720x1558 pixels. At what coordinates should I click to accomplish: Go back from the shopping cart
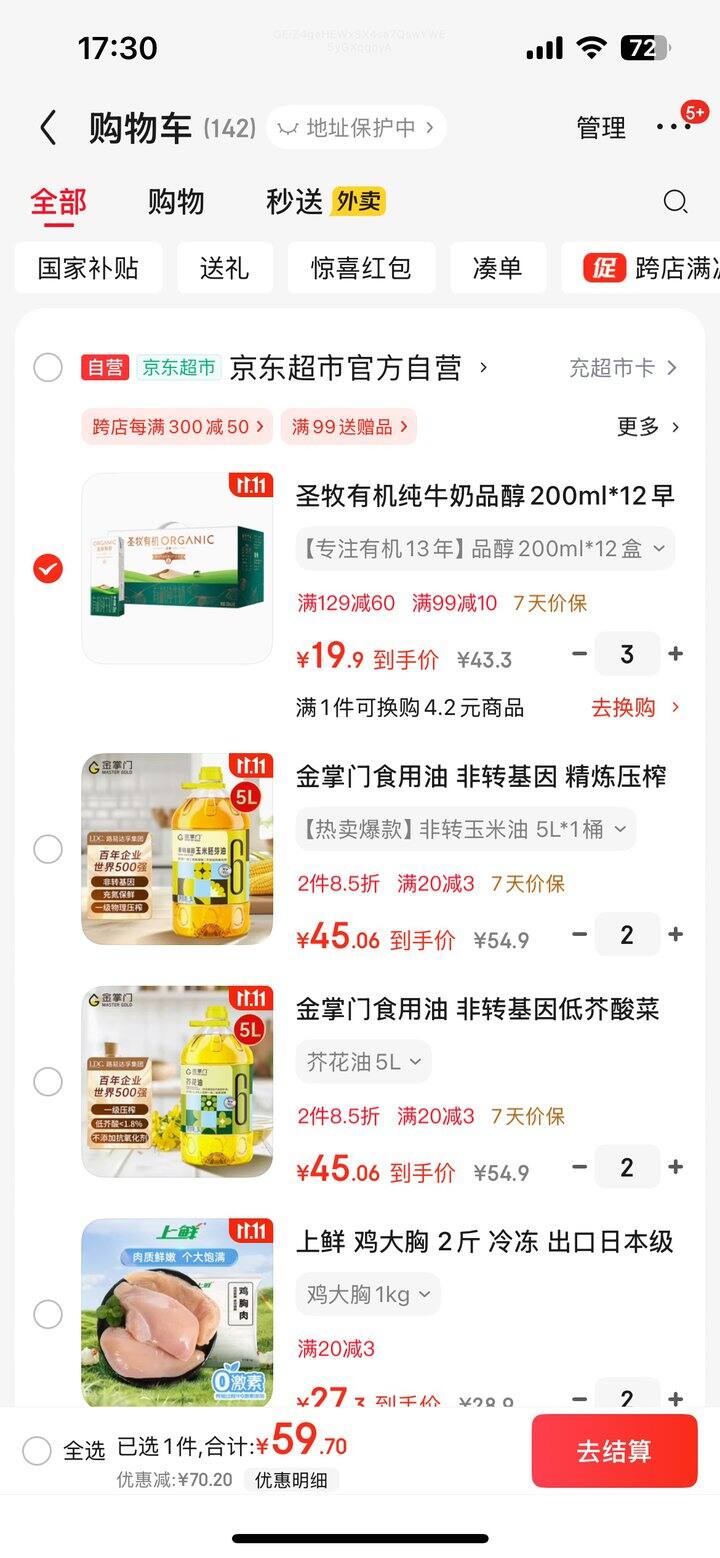47,128
